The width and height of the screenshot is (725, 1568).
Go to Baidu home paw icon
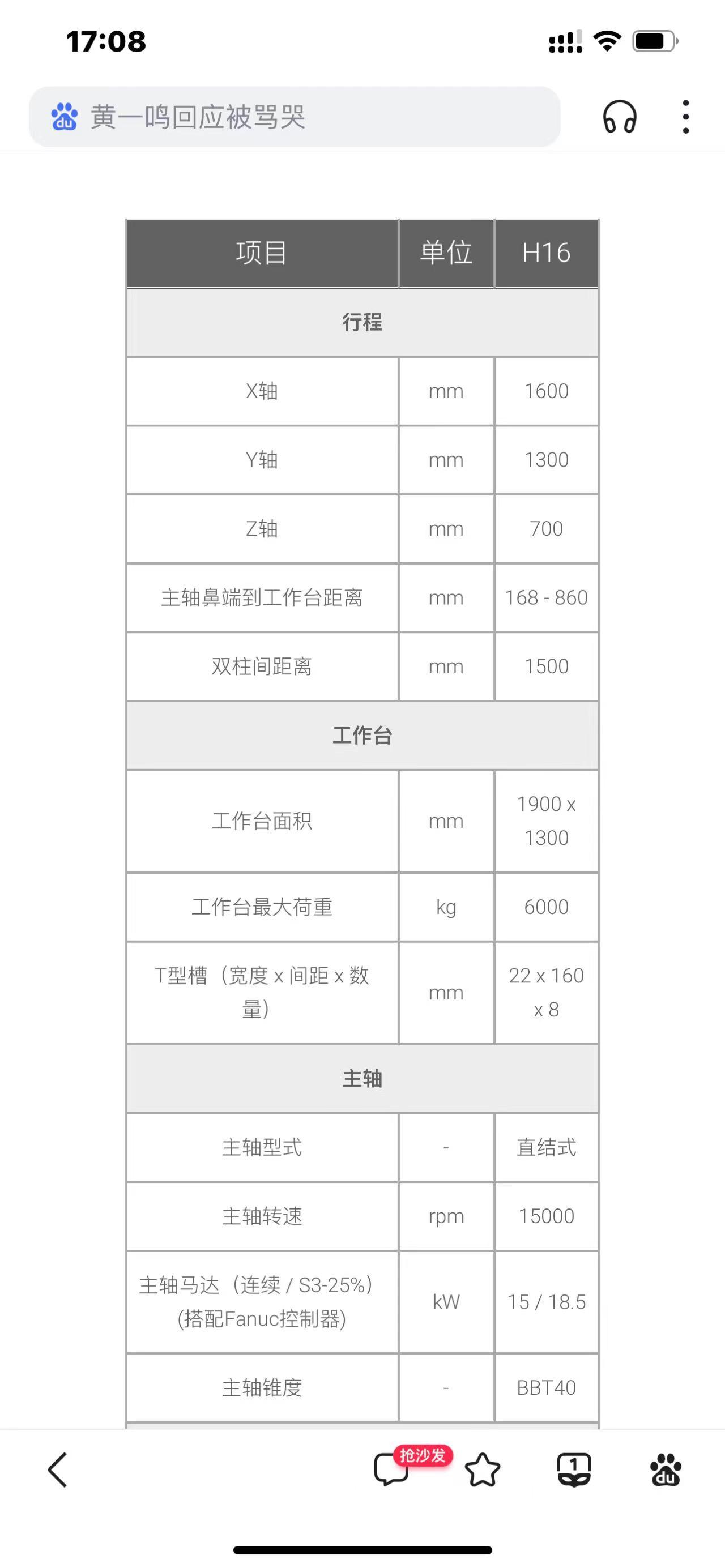(666, 1470)
